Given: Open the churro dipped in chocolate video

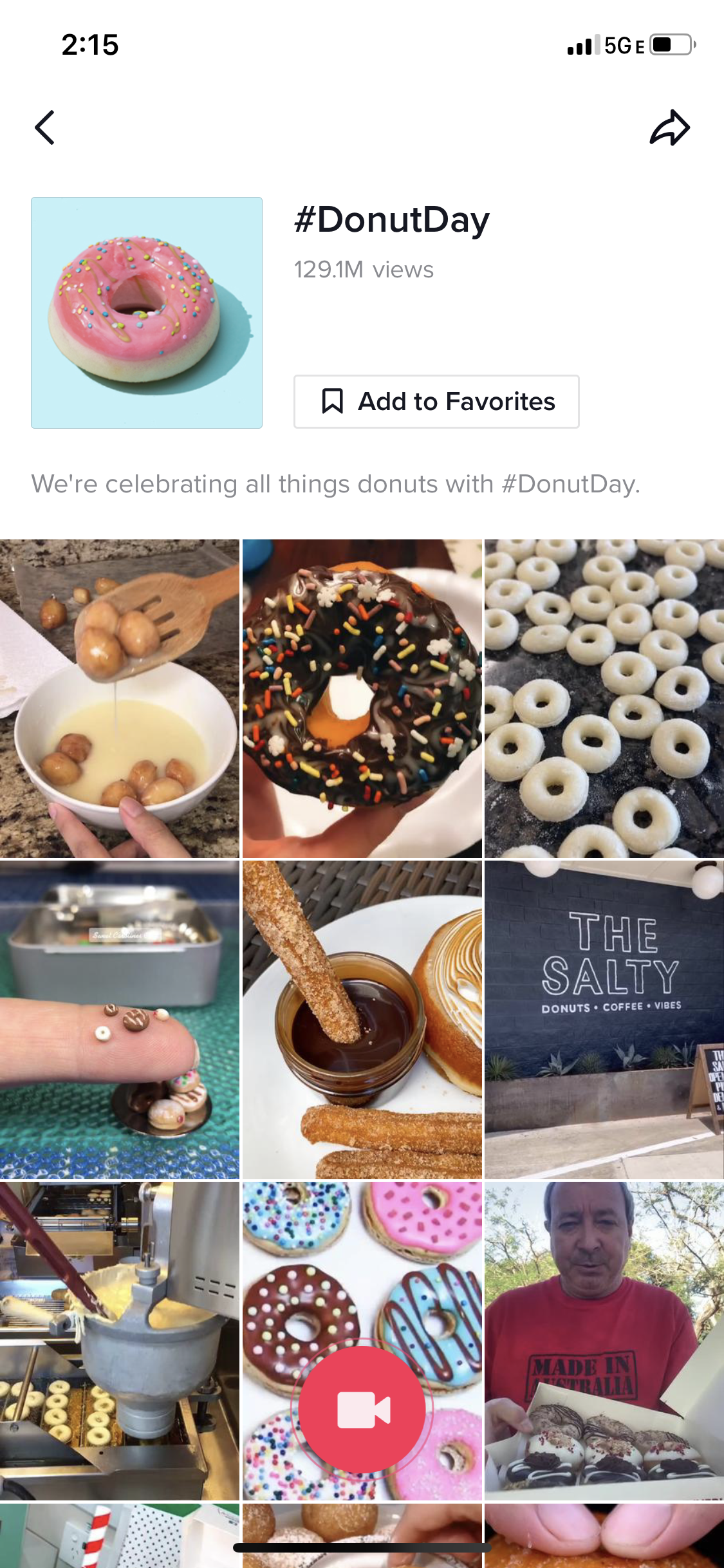Looking at the screenshot, I should pyautogui.click(x=362, y=1020).
